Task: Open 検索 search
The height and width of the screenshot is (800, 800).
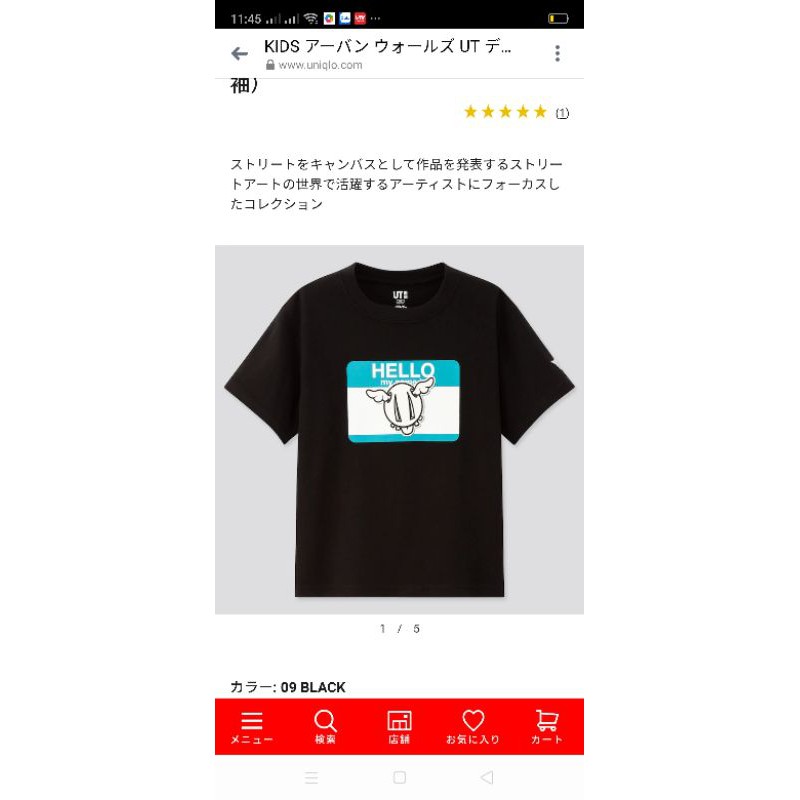Action: point(325,727)
